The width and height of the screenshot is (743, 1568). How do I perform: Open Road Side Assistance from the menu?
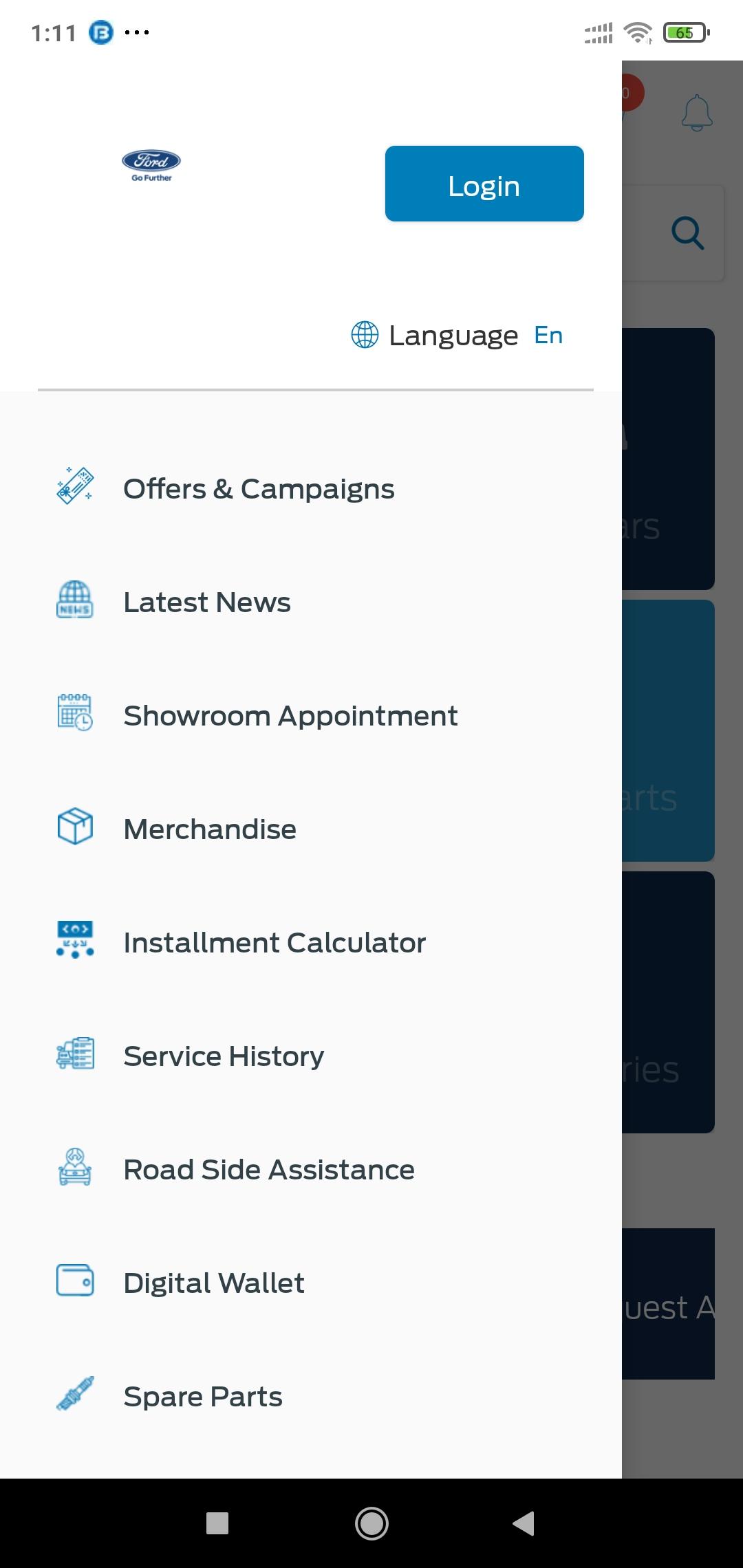pyautogui.click(x=268, y=1169)
